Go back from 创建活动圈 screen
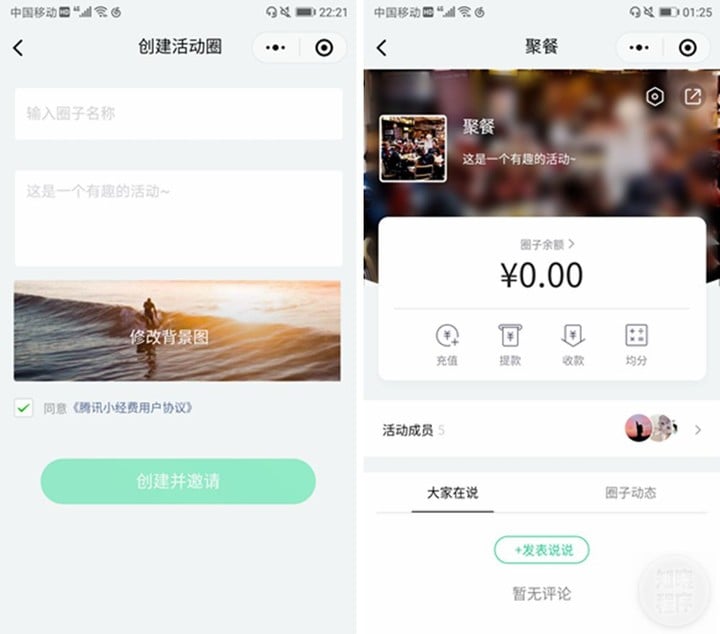Image resolution: width=720 pixels, height=634 pixels. [x=18, y=48]
